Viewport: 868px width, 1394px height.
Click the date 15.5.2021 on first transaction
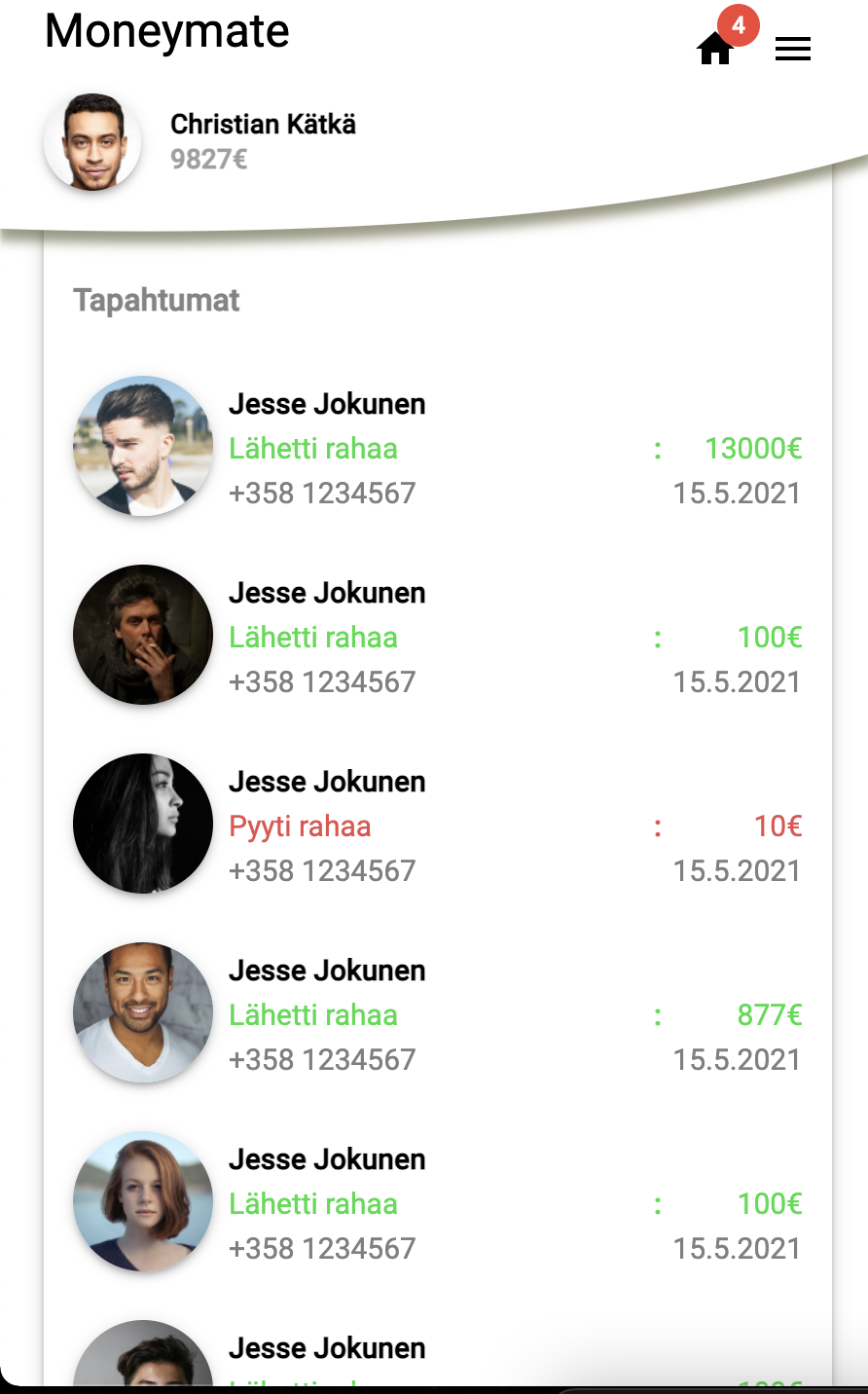pyautogui.click(x=737, y=493)
